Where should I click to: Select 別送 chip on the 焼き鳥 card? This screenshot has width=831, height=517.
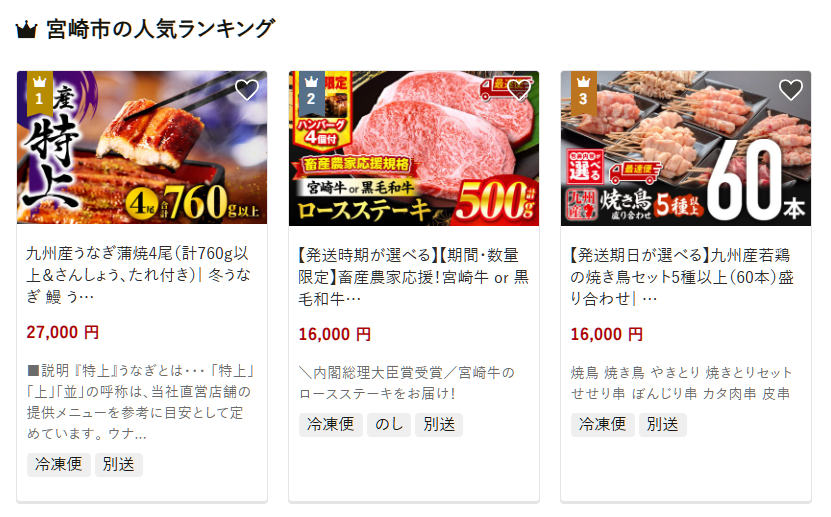pyautogui.click(x=662, y=424)
